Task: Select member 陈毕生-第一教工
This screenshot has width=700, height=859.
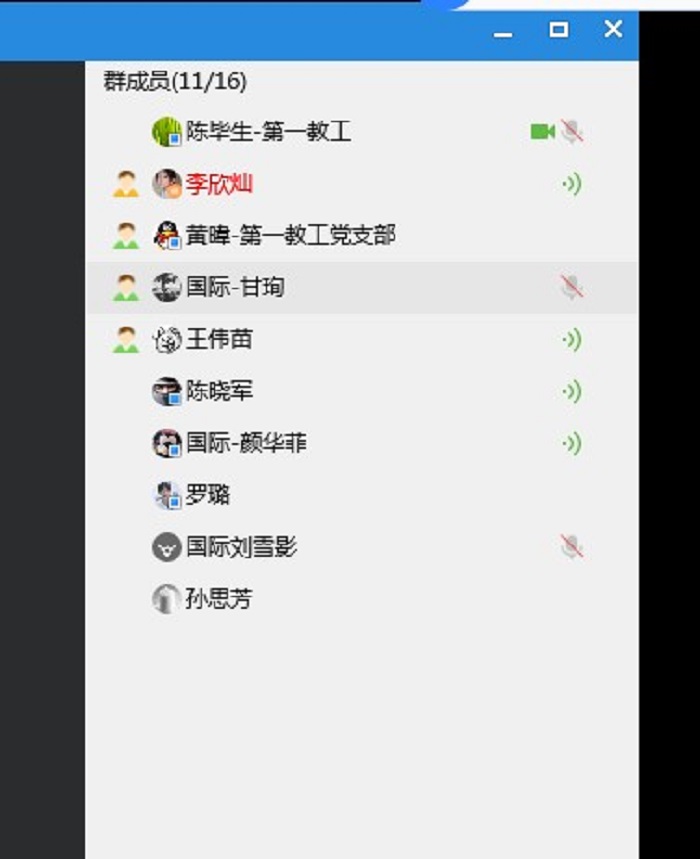Action: pos(268,132)
